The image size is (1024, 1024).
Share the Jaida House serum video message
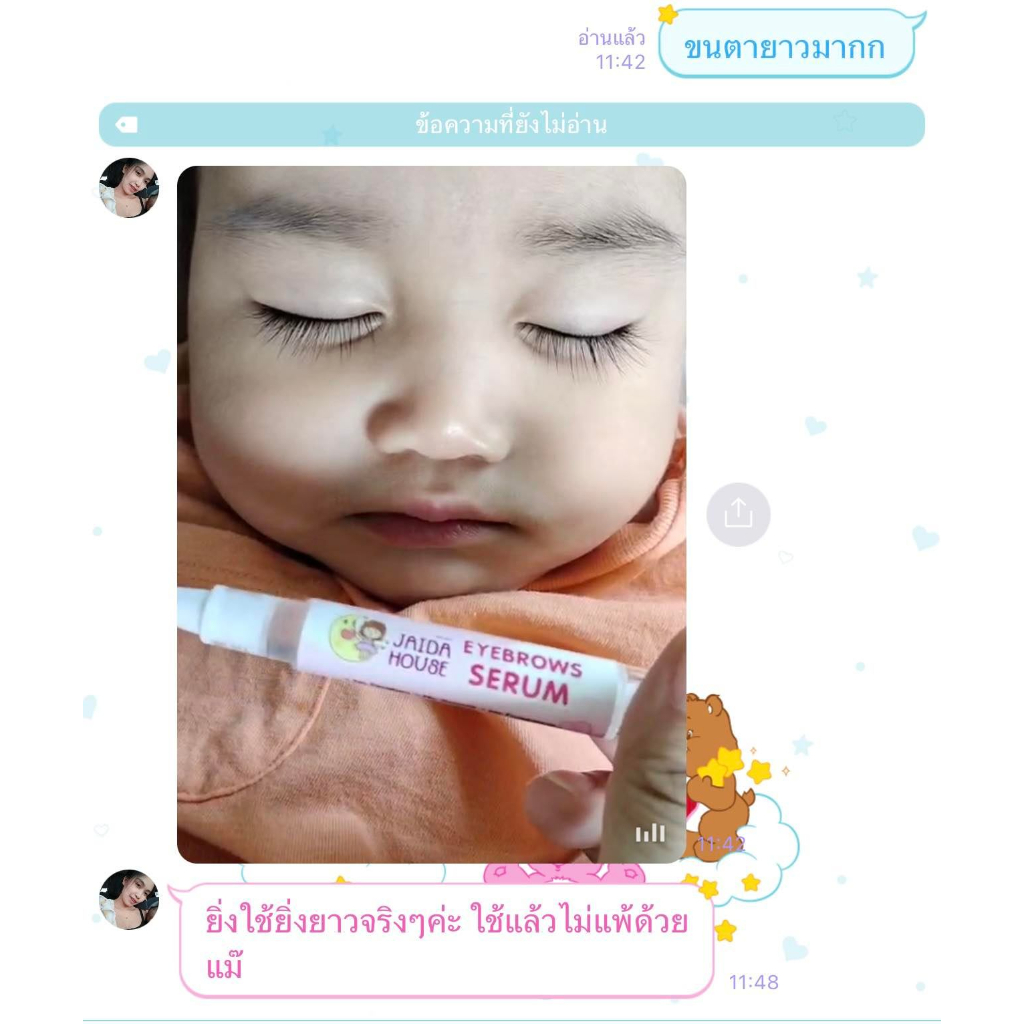[x=738, y=514]
